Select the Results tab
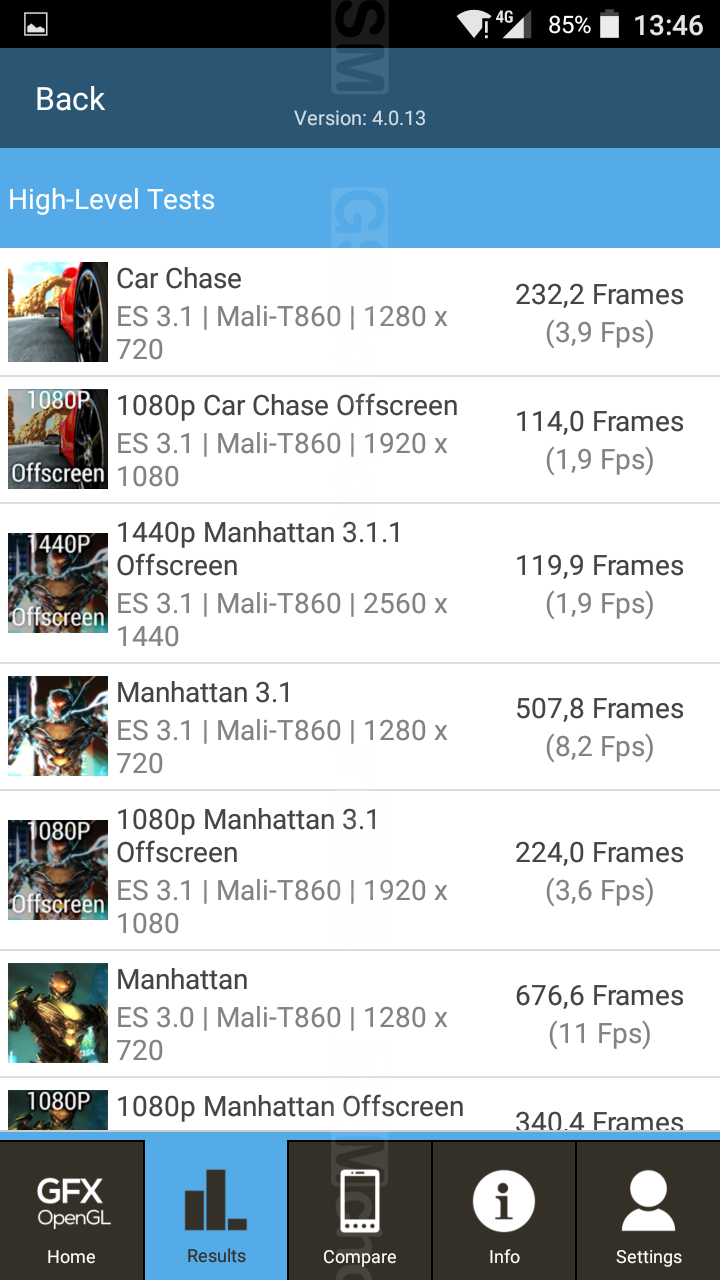720x1280 pixels. [x=216, y=1210]
